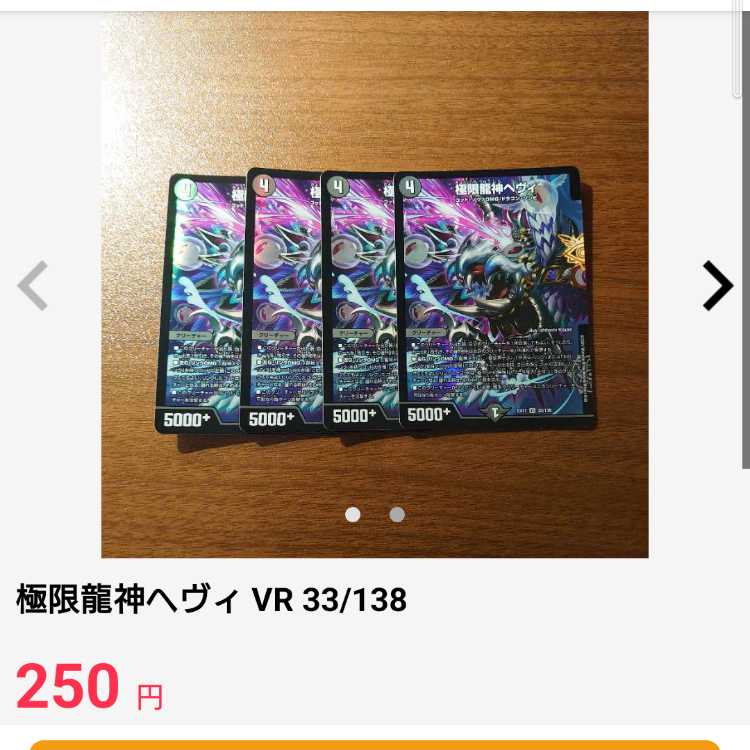
Task: Show the next product photo
Action: [717, 286]
